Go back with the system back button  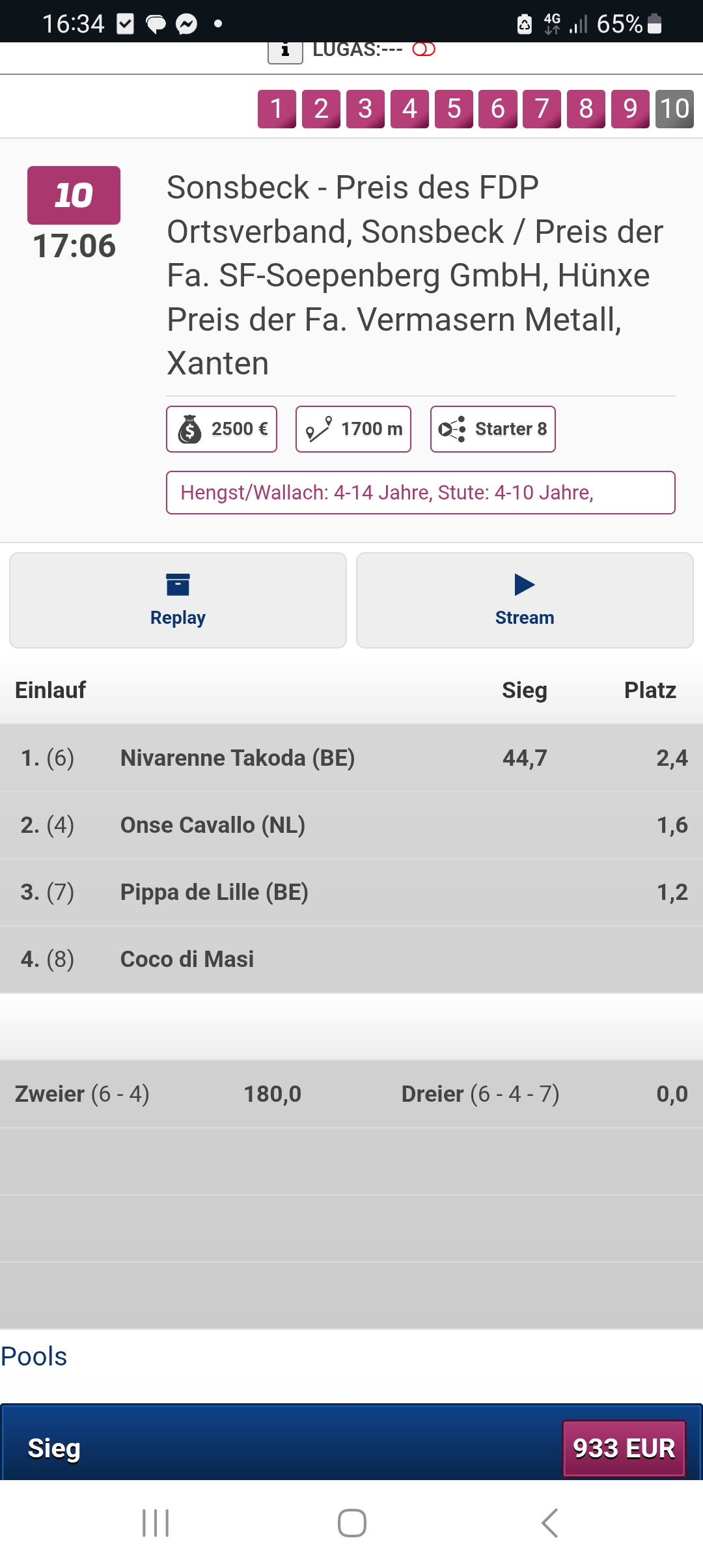point(550,1523)
